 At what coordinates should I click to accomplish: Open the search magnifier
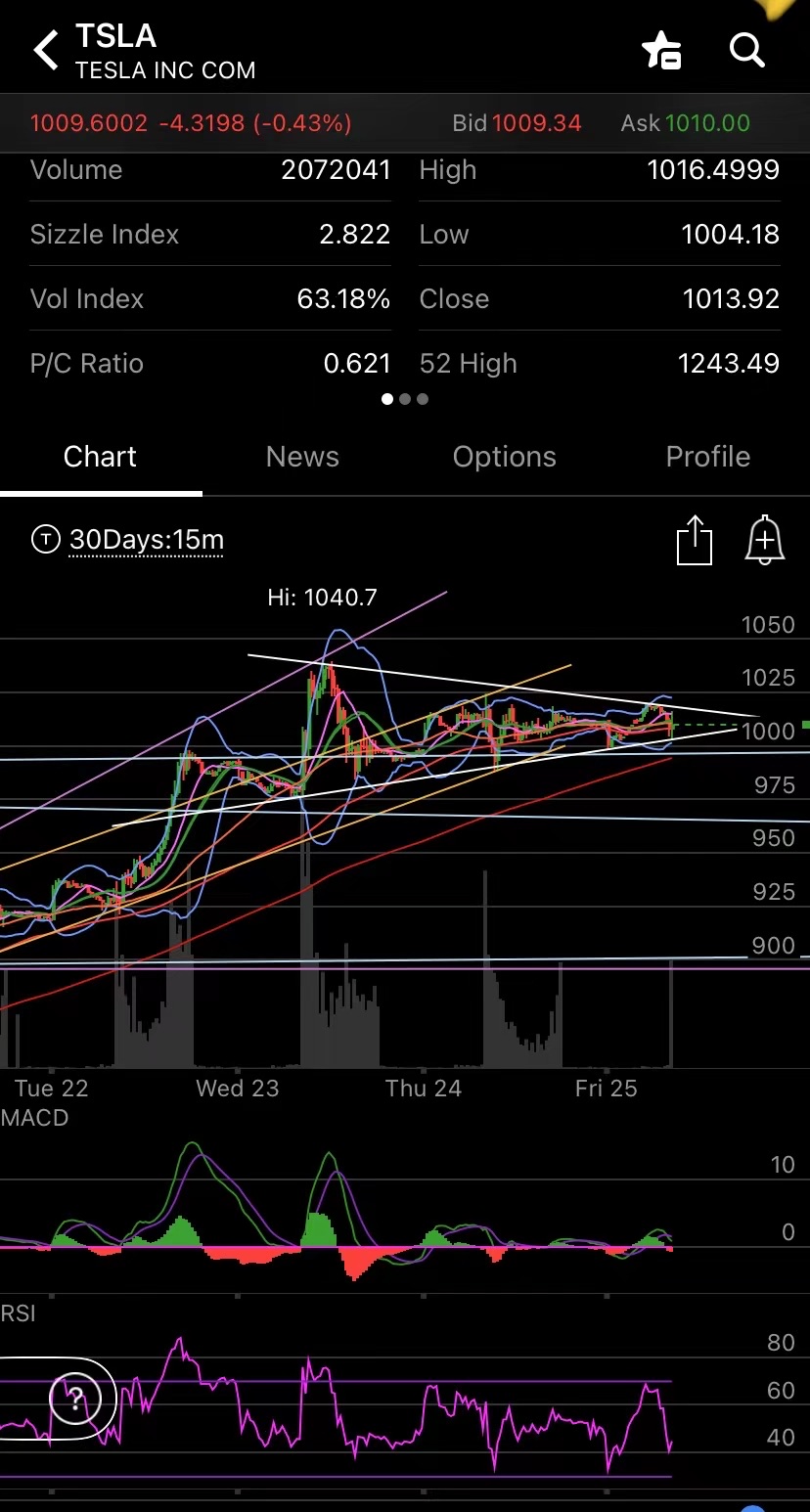click(747, 49)
